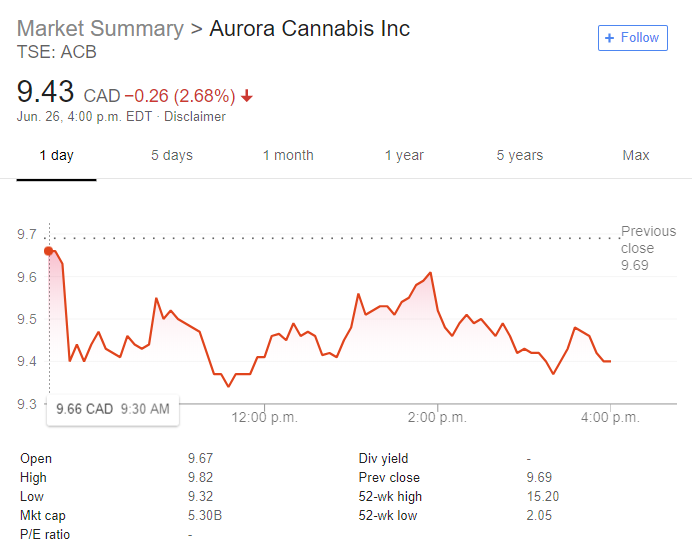This screenshot has height=559, width=692.
Task: Switch to the 5 days tab
Action: (172, 155)
